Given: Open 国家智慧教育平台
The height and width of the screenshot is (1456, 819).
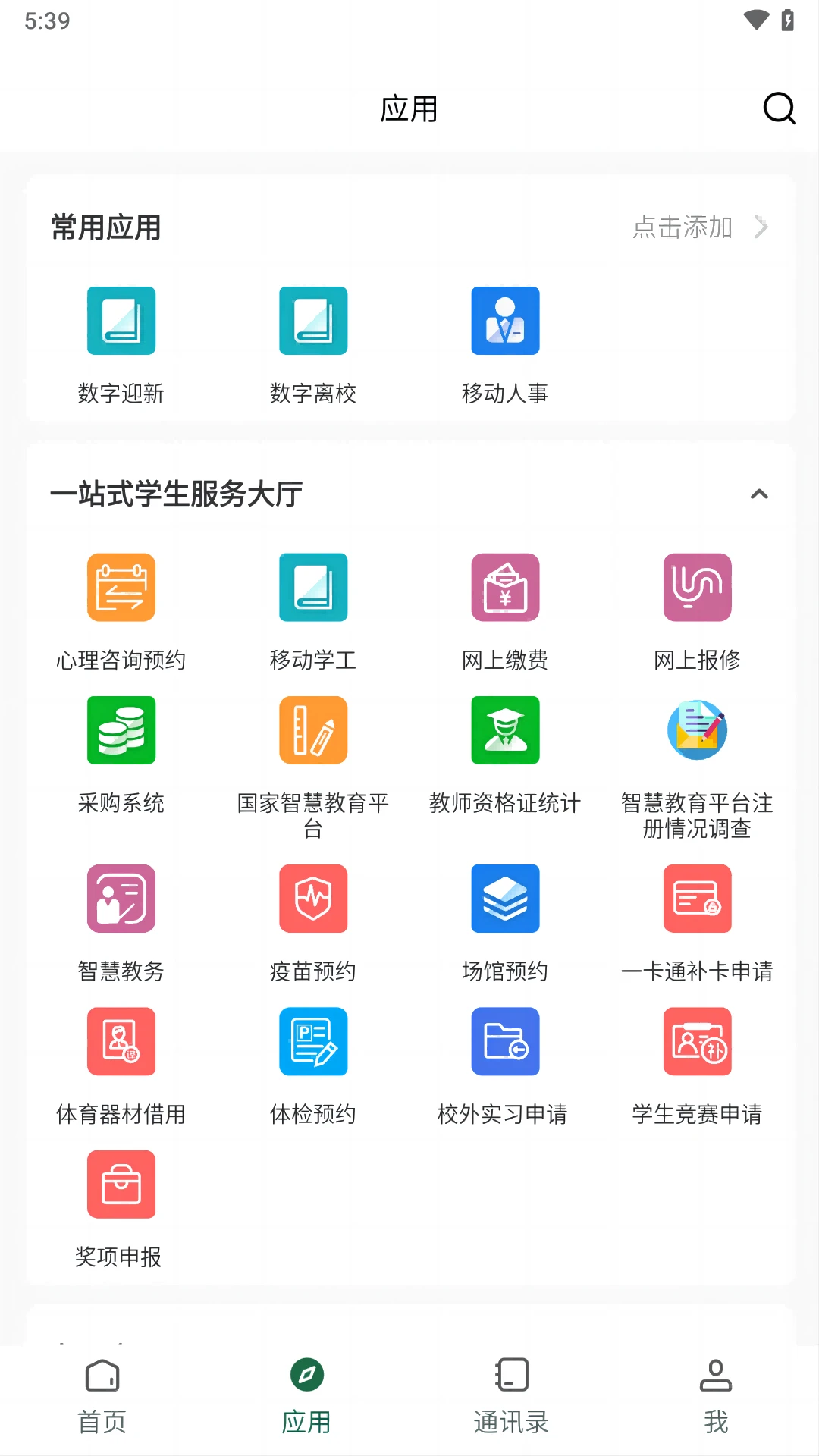Looking at the screenshot, I should [313, 730].
